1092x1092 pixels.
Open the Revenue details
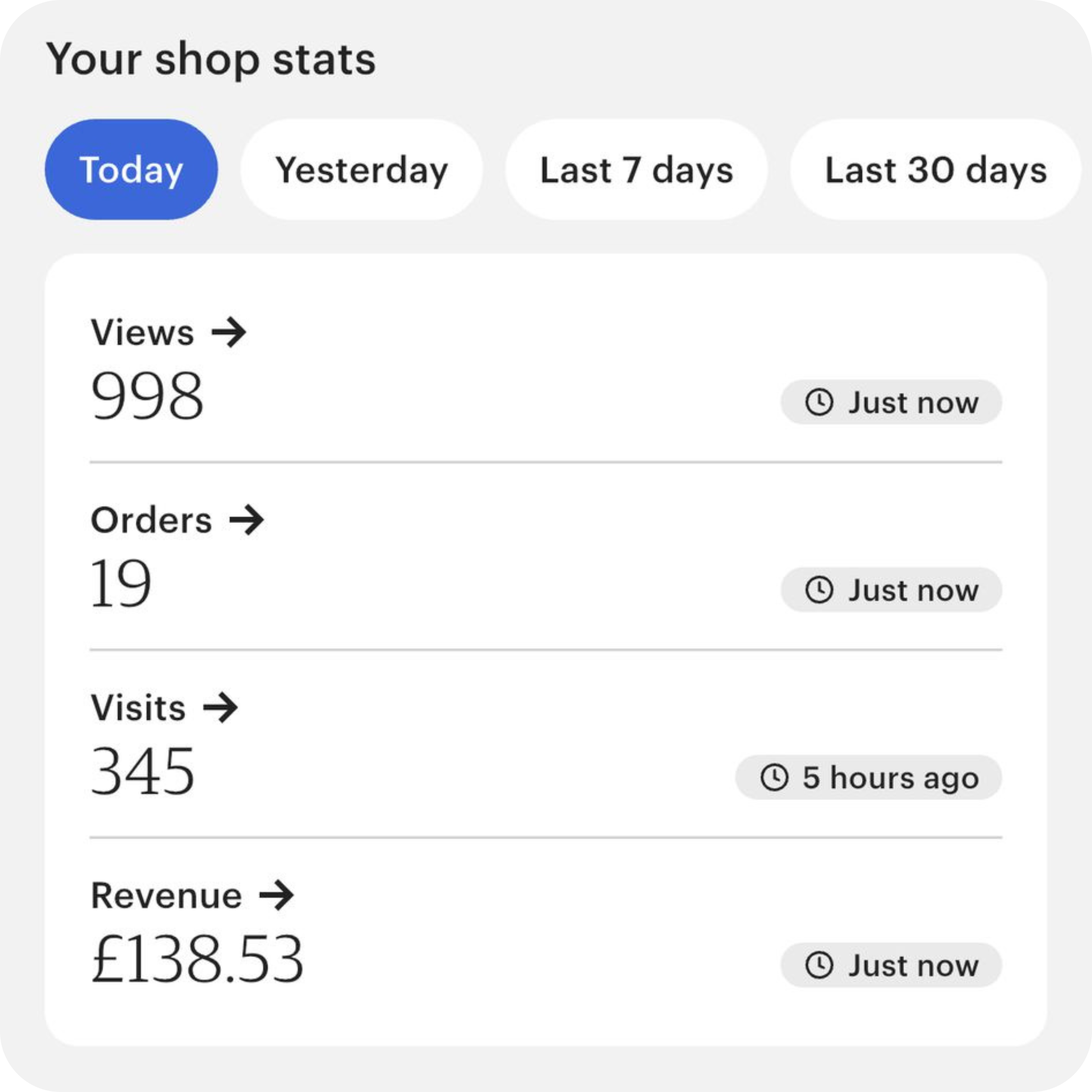click(x=191, y=896)
